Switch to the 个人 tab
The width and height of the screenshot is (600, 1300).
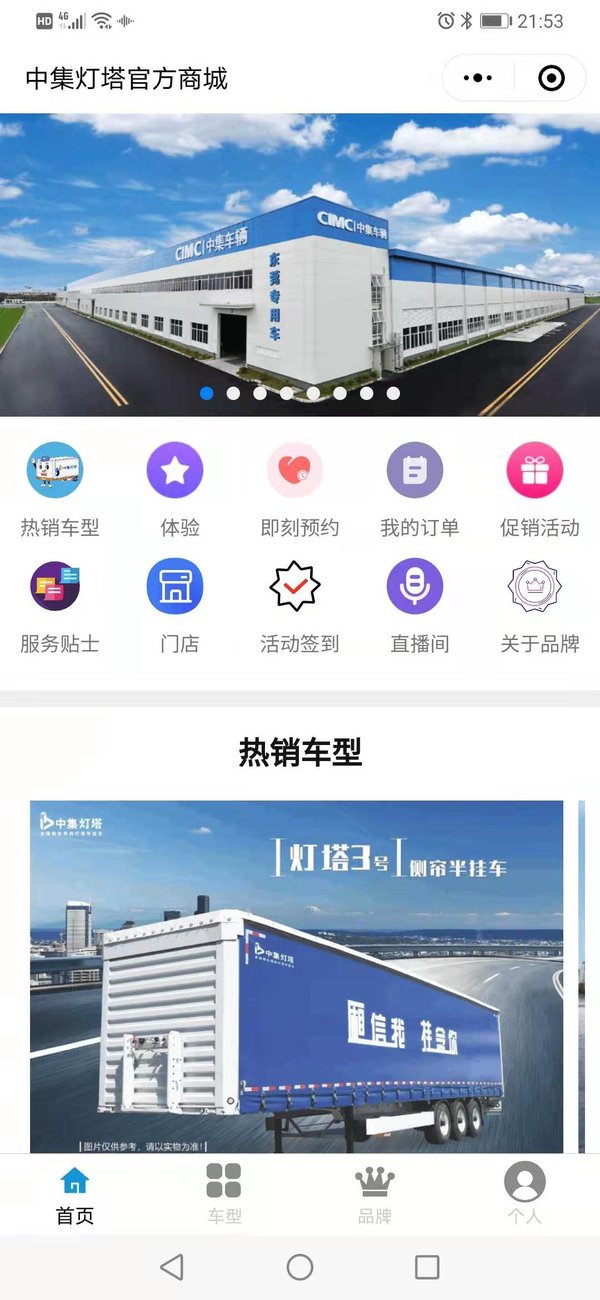tap(525, 1193)
